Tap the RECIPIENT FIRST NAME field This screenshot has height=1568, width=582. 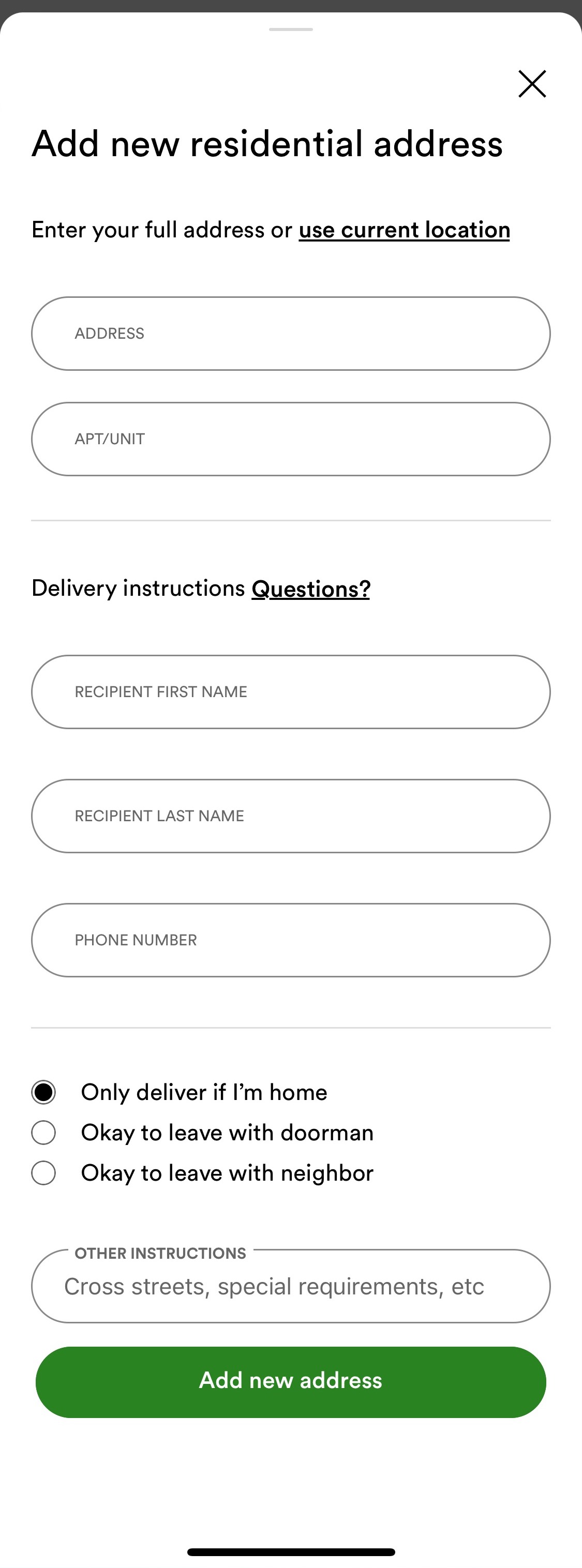tap(291, 691)
